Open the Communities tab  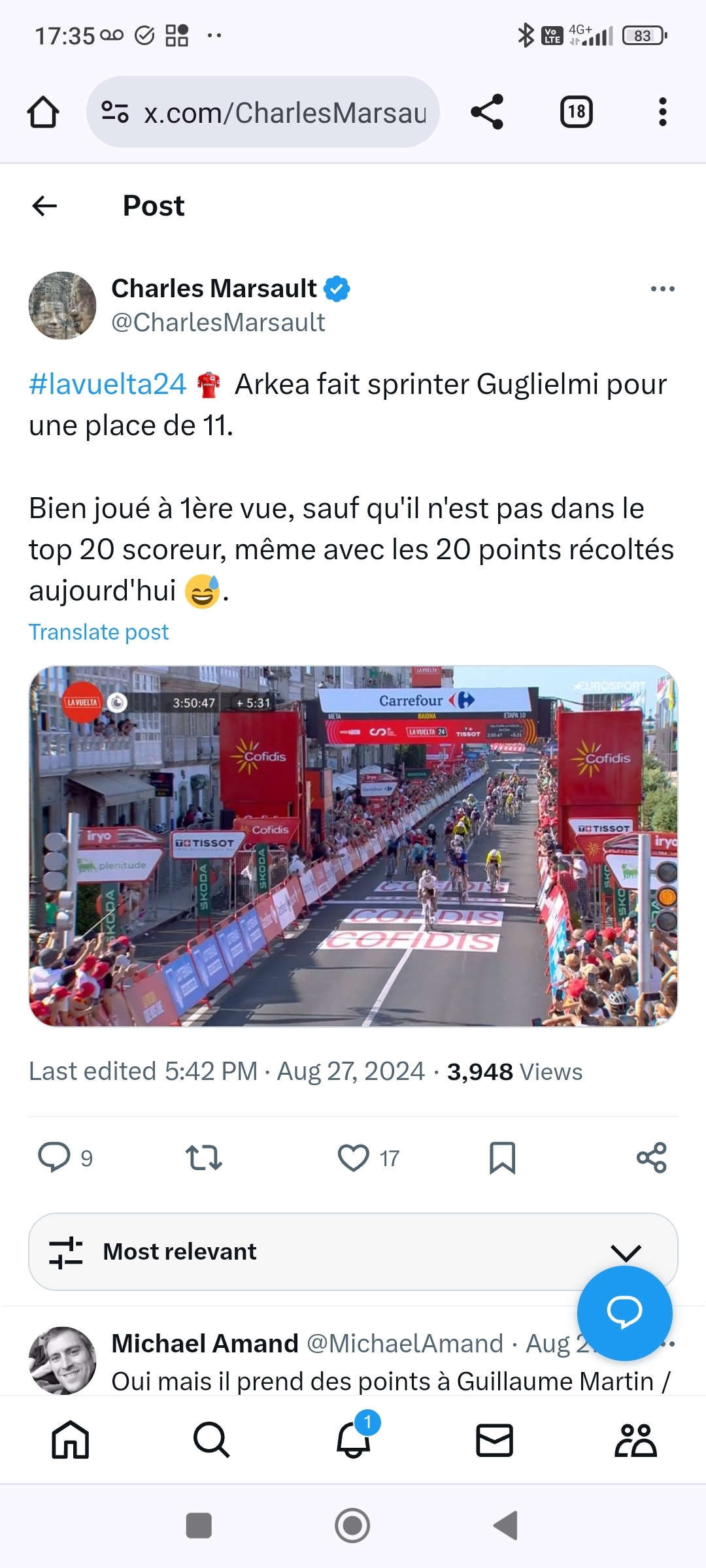coord(635,1439)
